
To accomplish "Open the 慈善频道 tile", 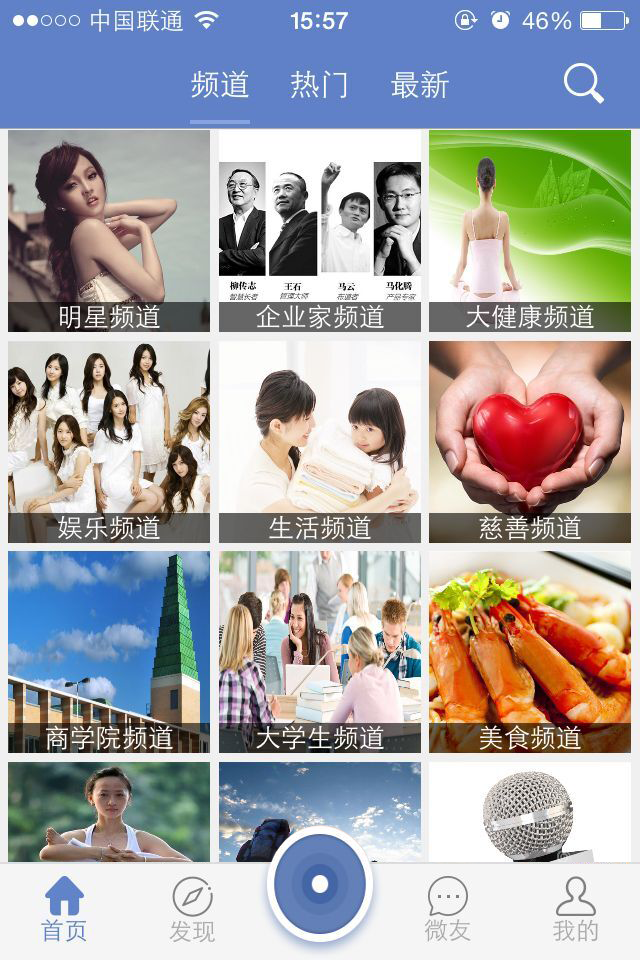I will [530, 442].
